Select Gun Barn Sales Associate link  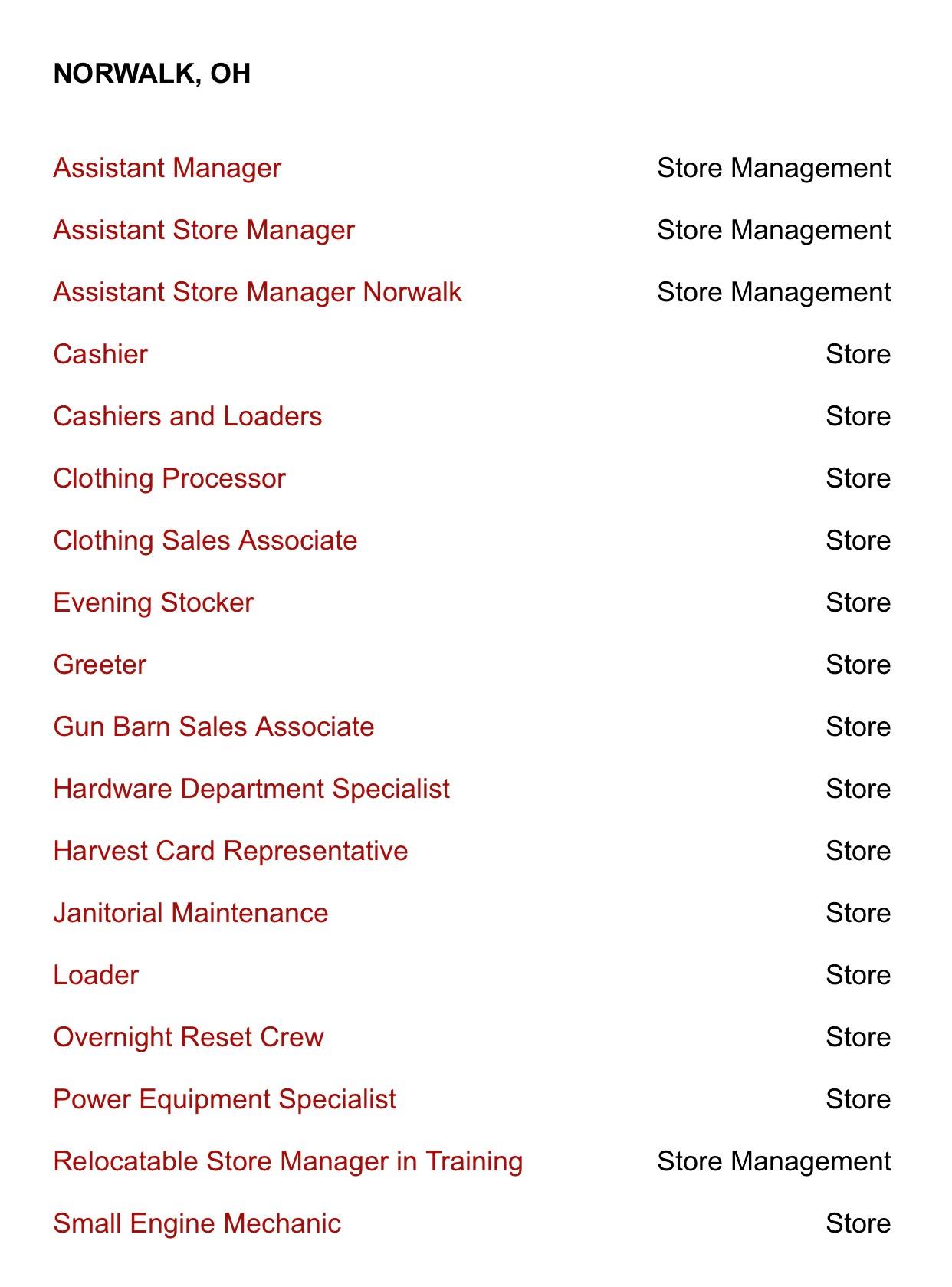pos(214,727)
